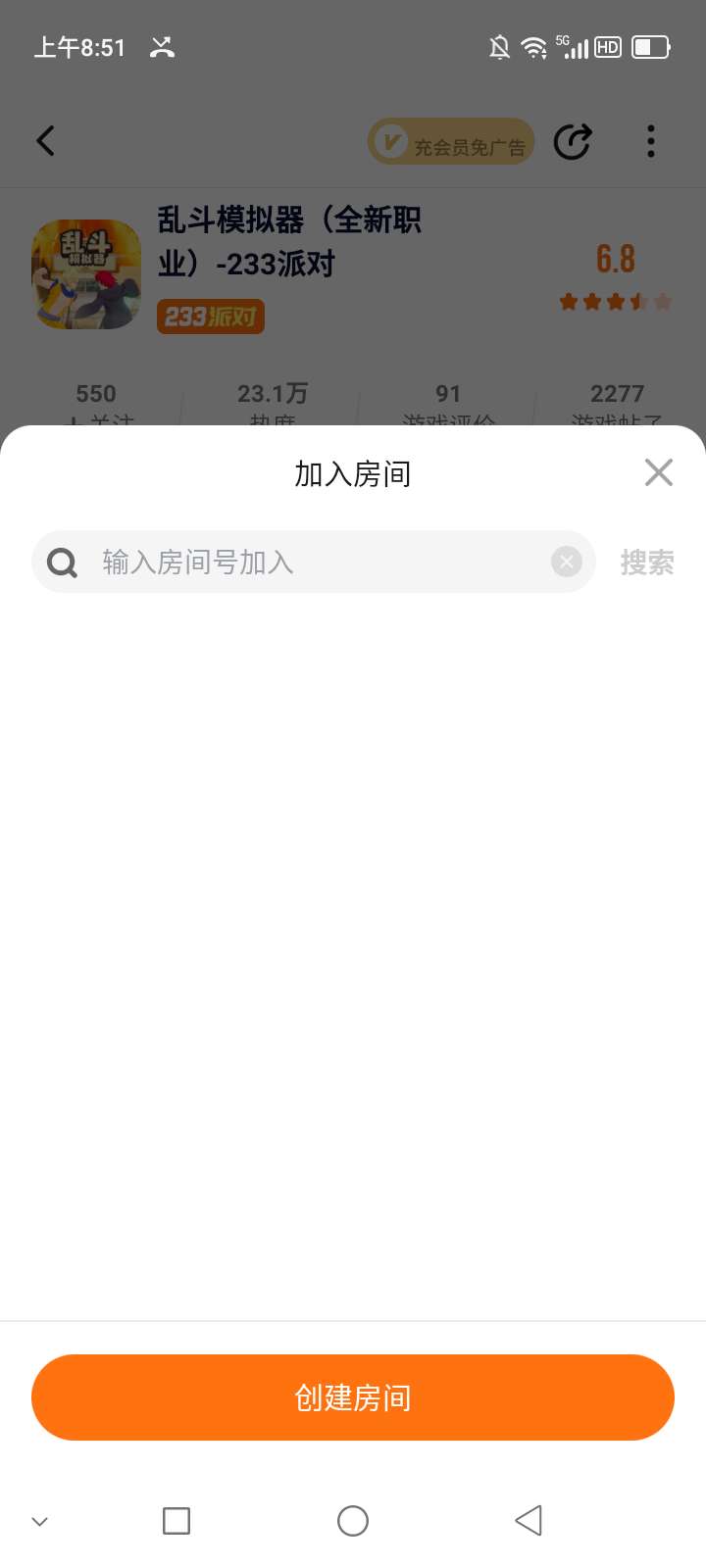Go back with the system back button
Screen dimensions: 706x1568
(529, 1520)
